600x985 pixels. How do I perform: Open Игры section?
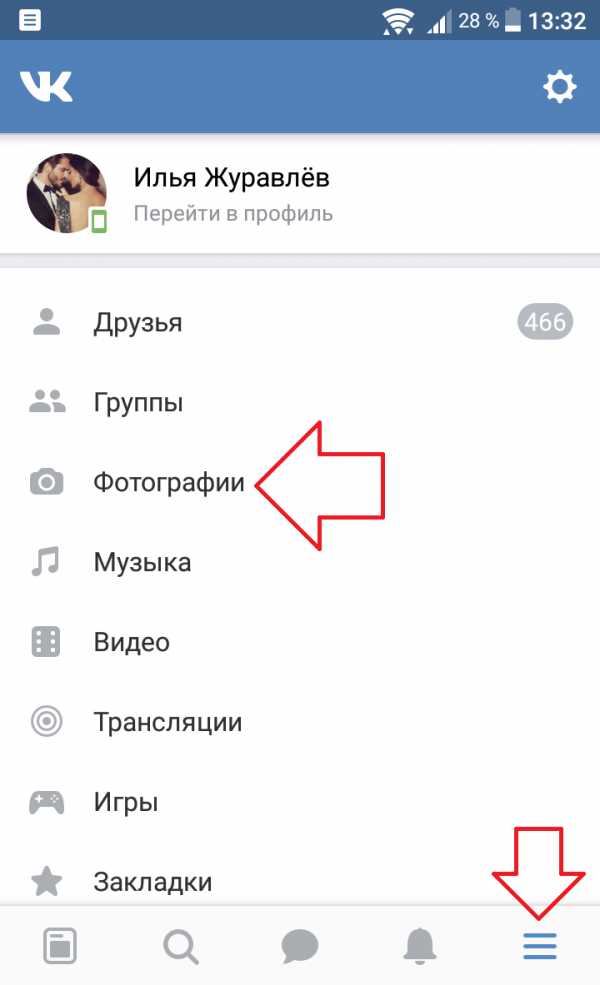coord(125,802)
